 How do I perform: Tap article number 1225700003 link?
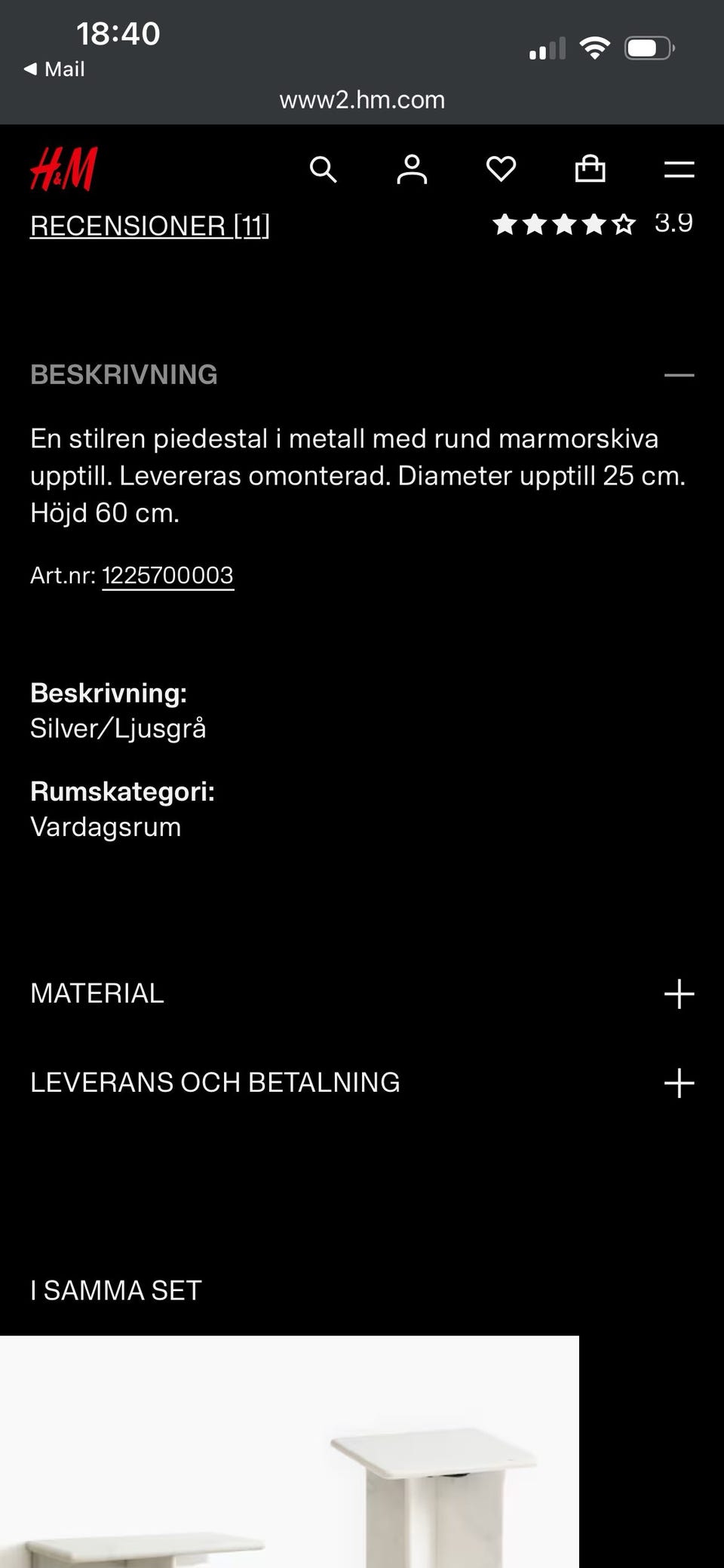point(167,576)
